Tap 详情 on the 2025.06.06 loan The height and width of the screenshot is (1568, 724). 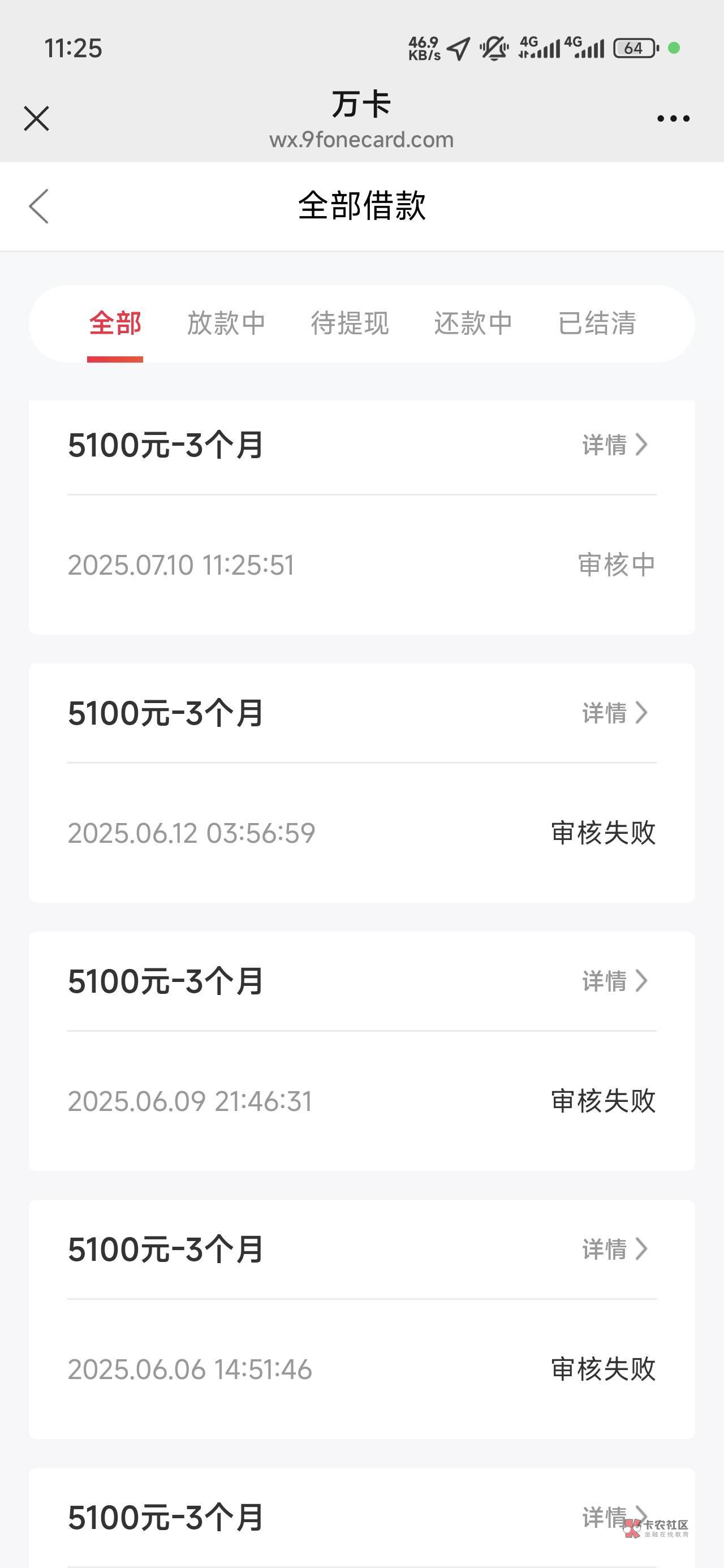point(614,1249)
